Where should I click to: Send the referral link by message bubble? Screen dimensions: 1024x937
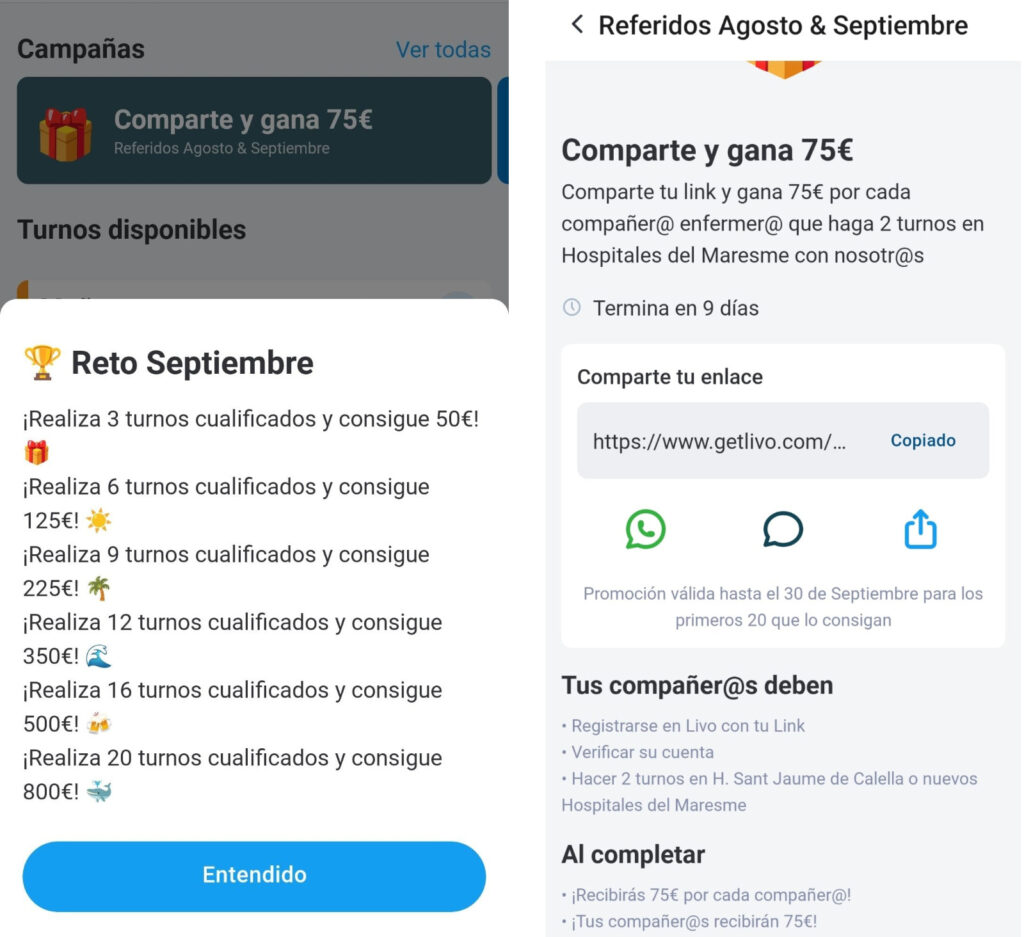pos(782,529)
